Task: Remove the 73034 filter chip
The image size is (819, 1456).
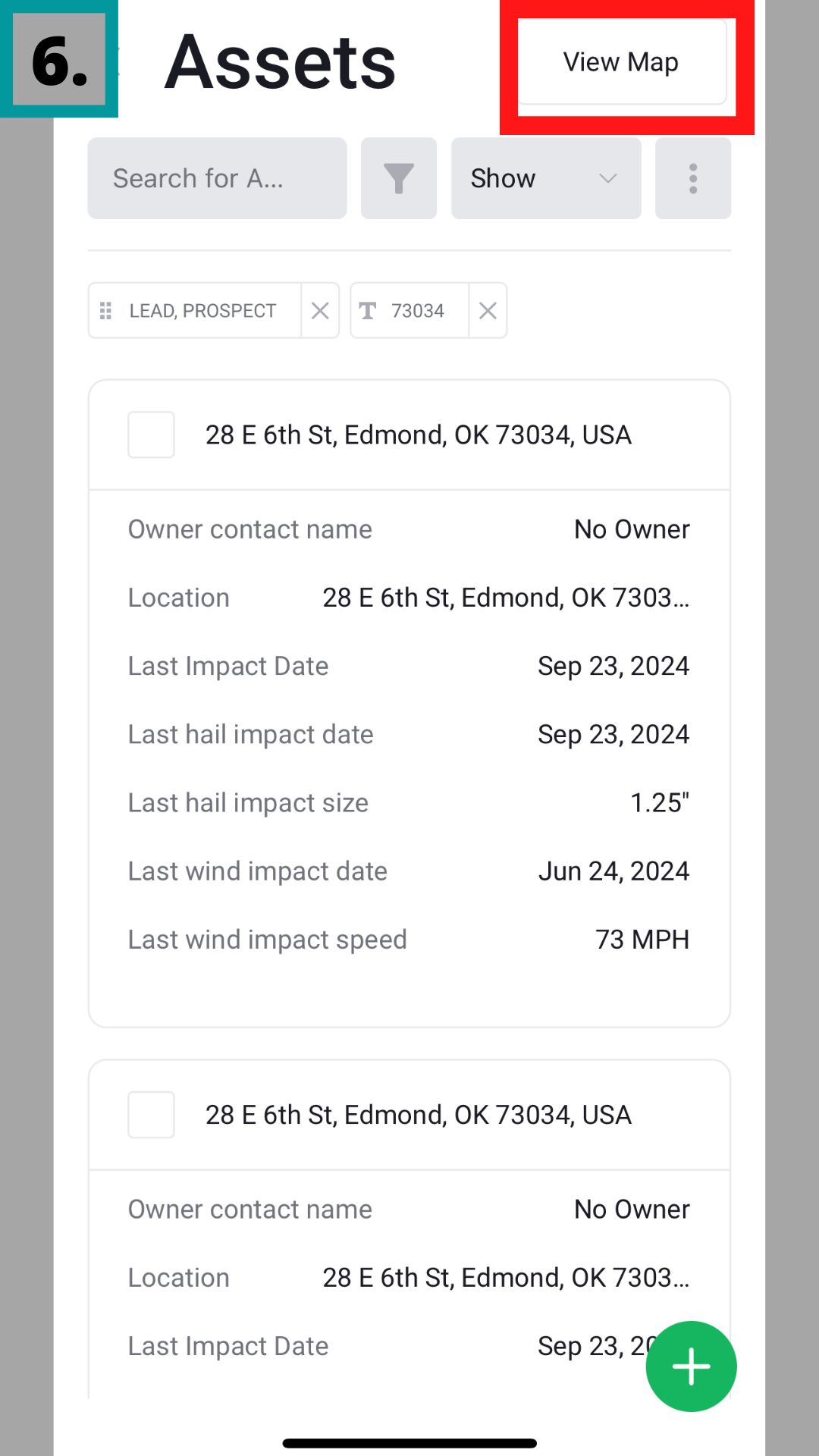Action: click(488, 311)
